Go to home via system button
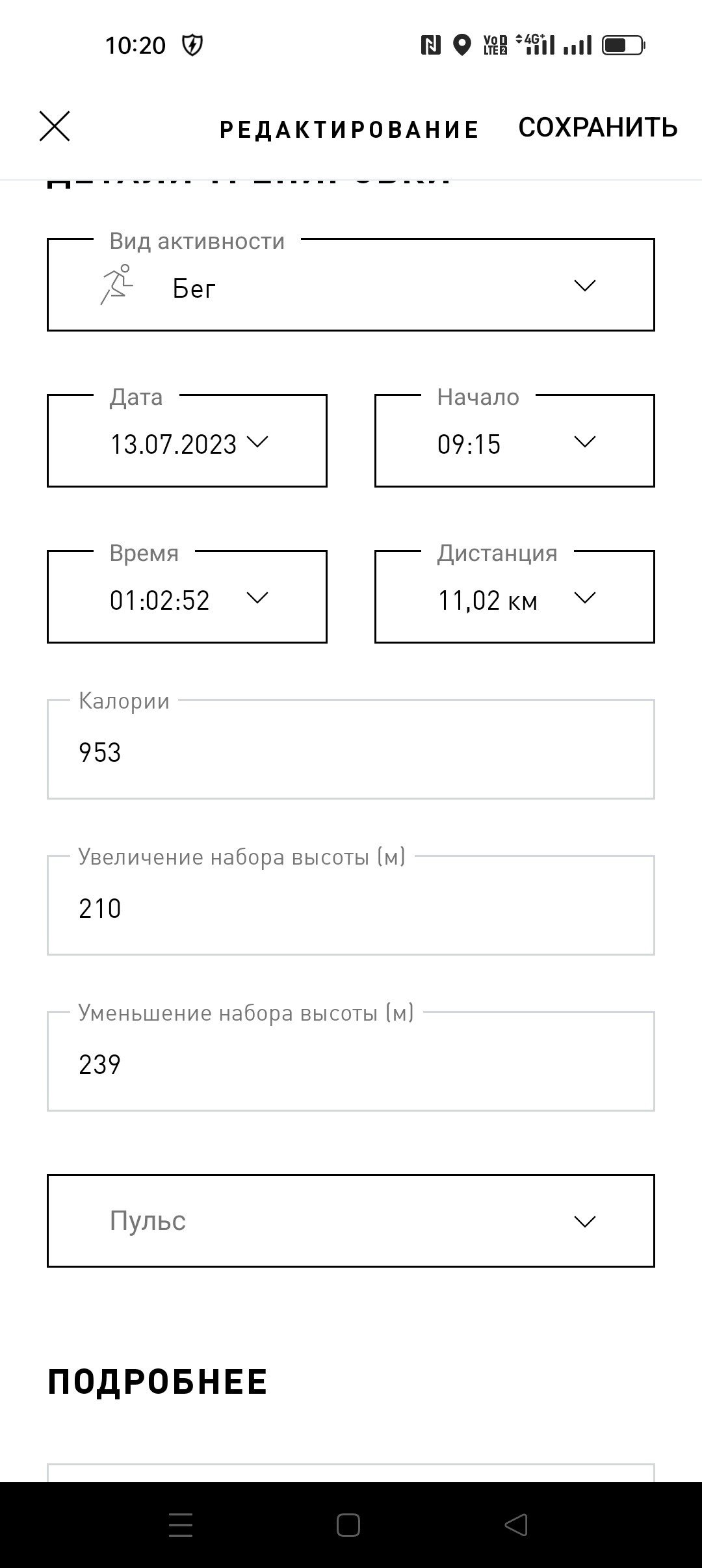 coord(348,1525)
